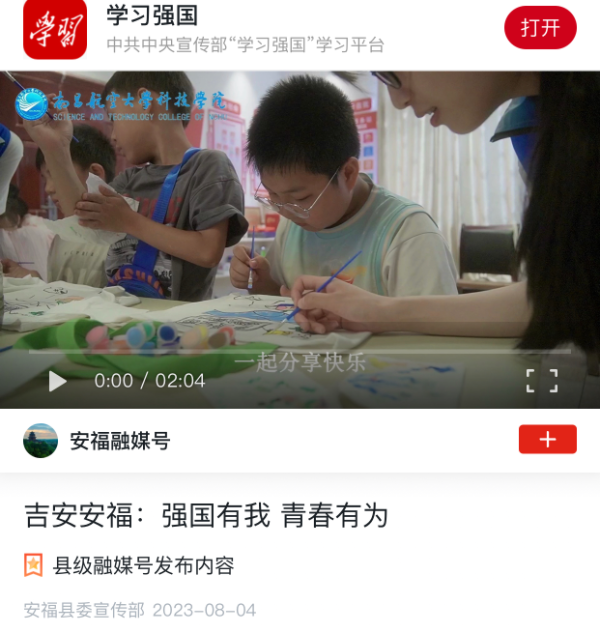
Task: Open the 安福融媒号 account profile
Action: (119, 440)
